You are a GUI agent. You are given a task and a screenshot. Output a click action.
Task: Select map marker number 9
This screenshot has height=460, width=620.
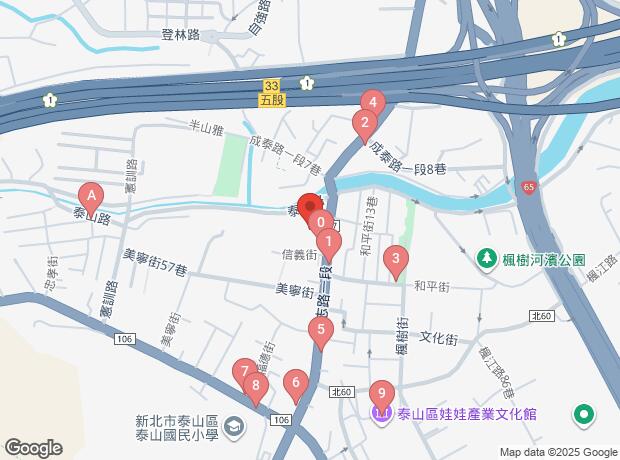[x=380, y=395]
